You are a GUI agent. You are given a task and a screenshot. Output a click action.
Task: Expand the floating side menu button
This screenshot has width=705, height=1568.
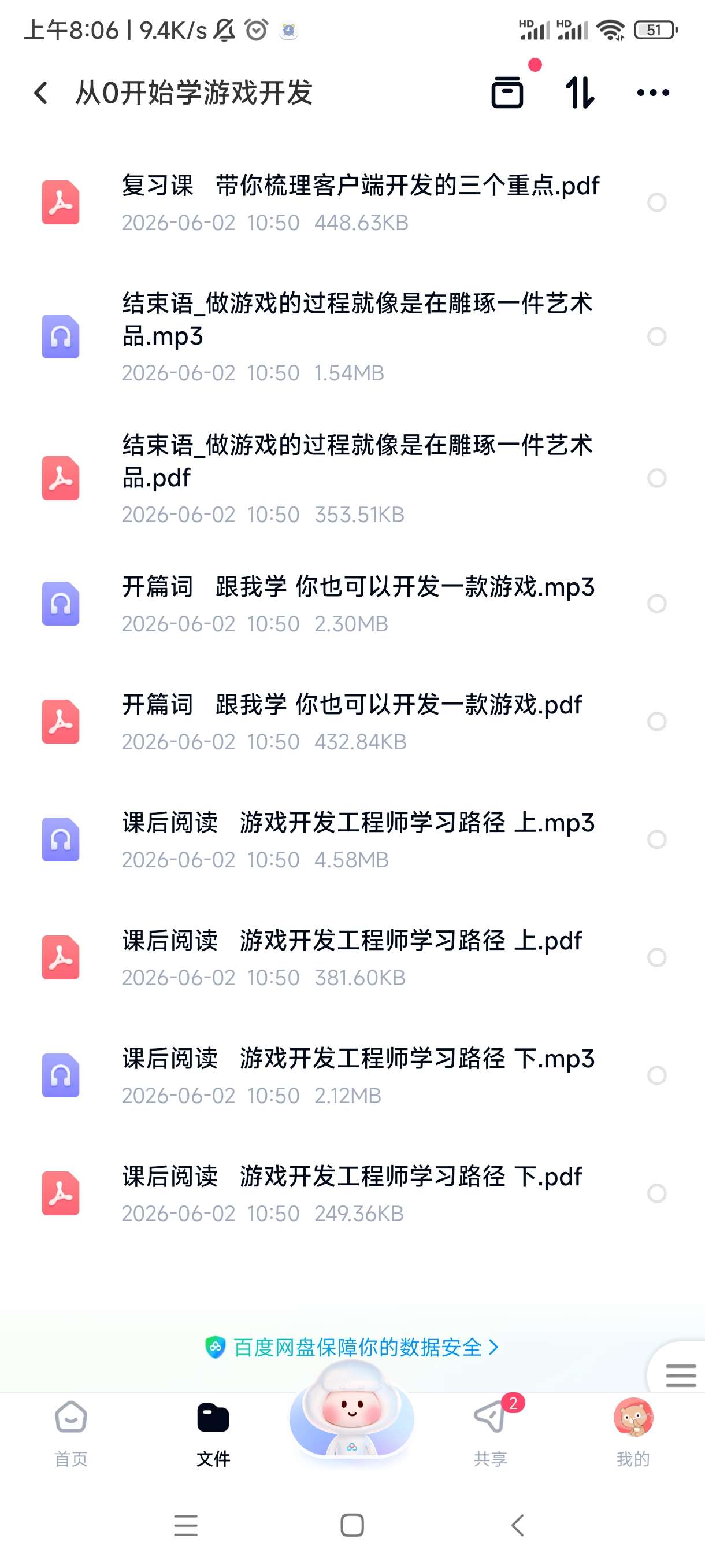(680, 1375)
